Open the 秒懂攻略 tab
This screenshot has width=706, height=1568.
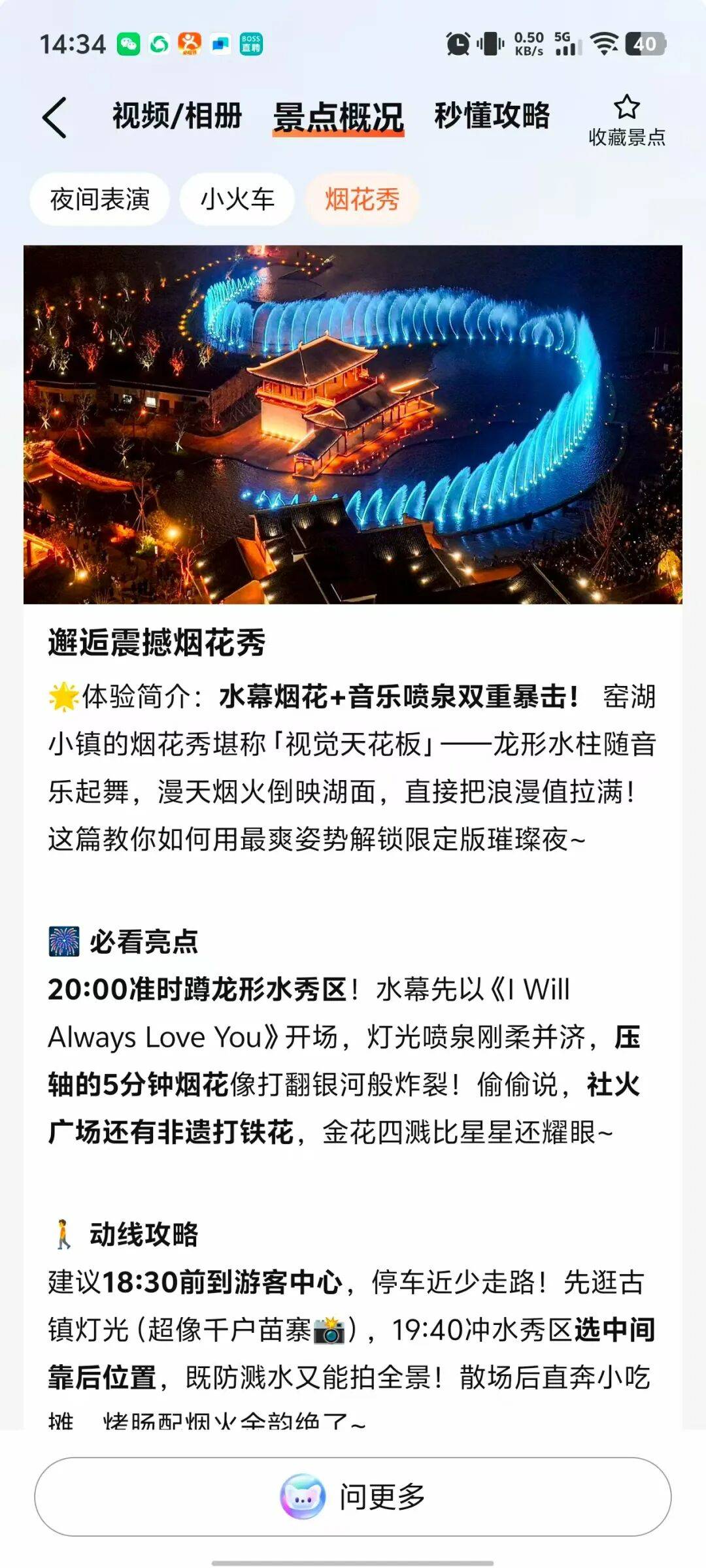coord(492,117)
